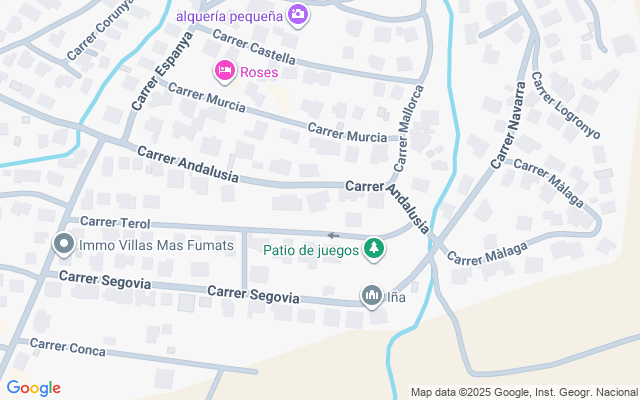Screen dimensions: 640x400
Task: Select the Roses hotel pin
Action: coord(225,71)
